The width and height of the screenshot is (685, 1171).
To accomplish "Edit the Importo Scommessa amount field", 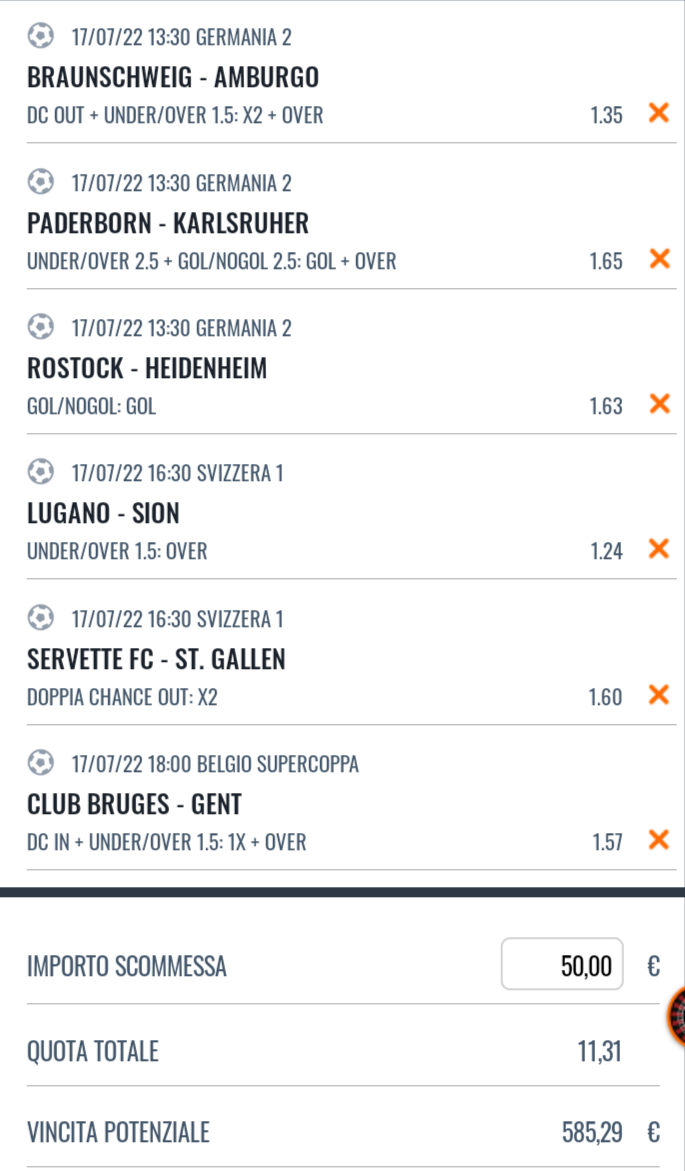I will click(562, 965).
